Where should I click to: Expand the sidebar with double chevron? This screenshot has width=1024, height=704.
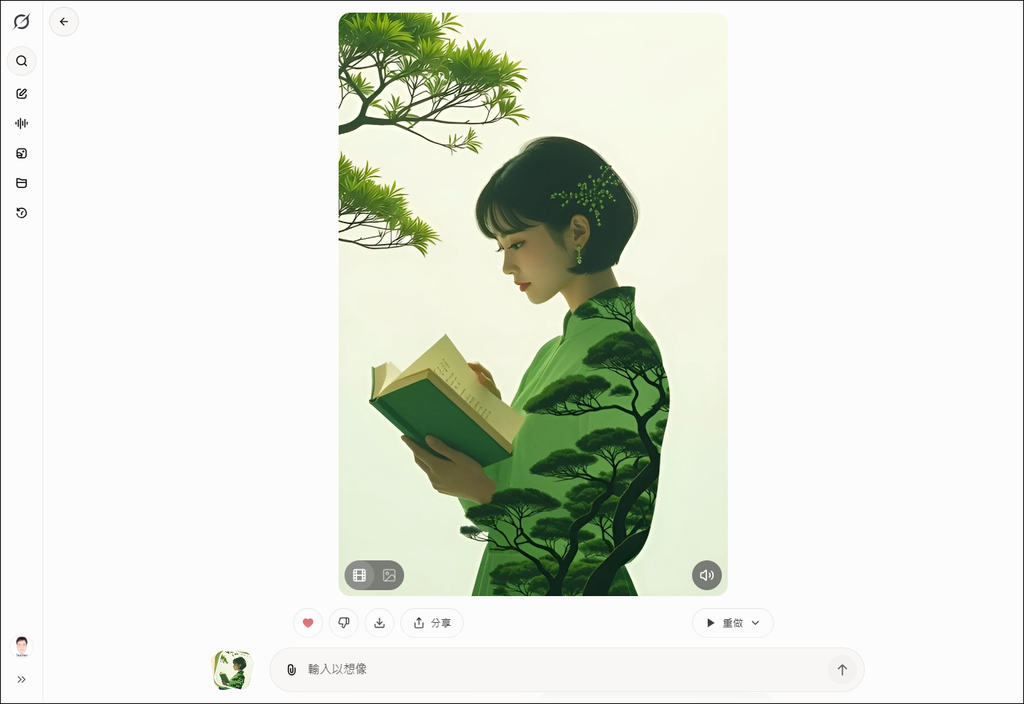pos(21,679)
